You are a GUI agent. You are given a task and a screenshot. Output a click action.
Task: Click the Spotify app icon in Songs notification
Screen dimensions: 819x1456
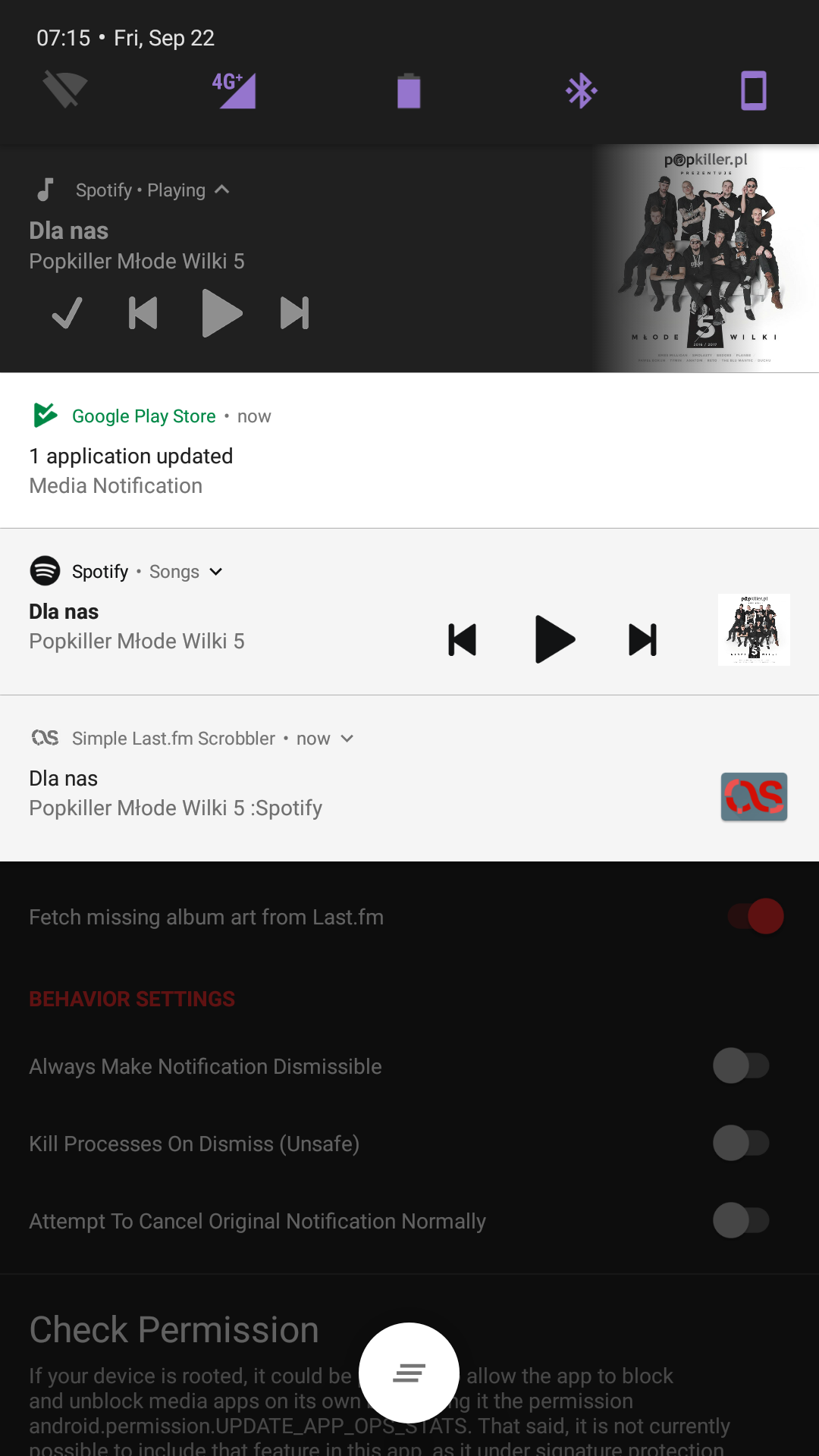[x=45, y=571]
